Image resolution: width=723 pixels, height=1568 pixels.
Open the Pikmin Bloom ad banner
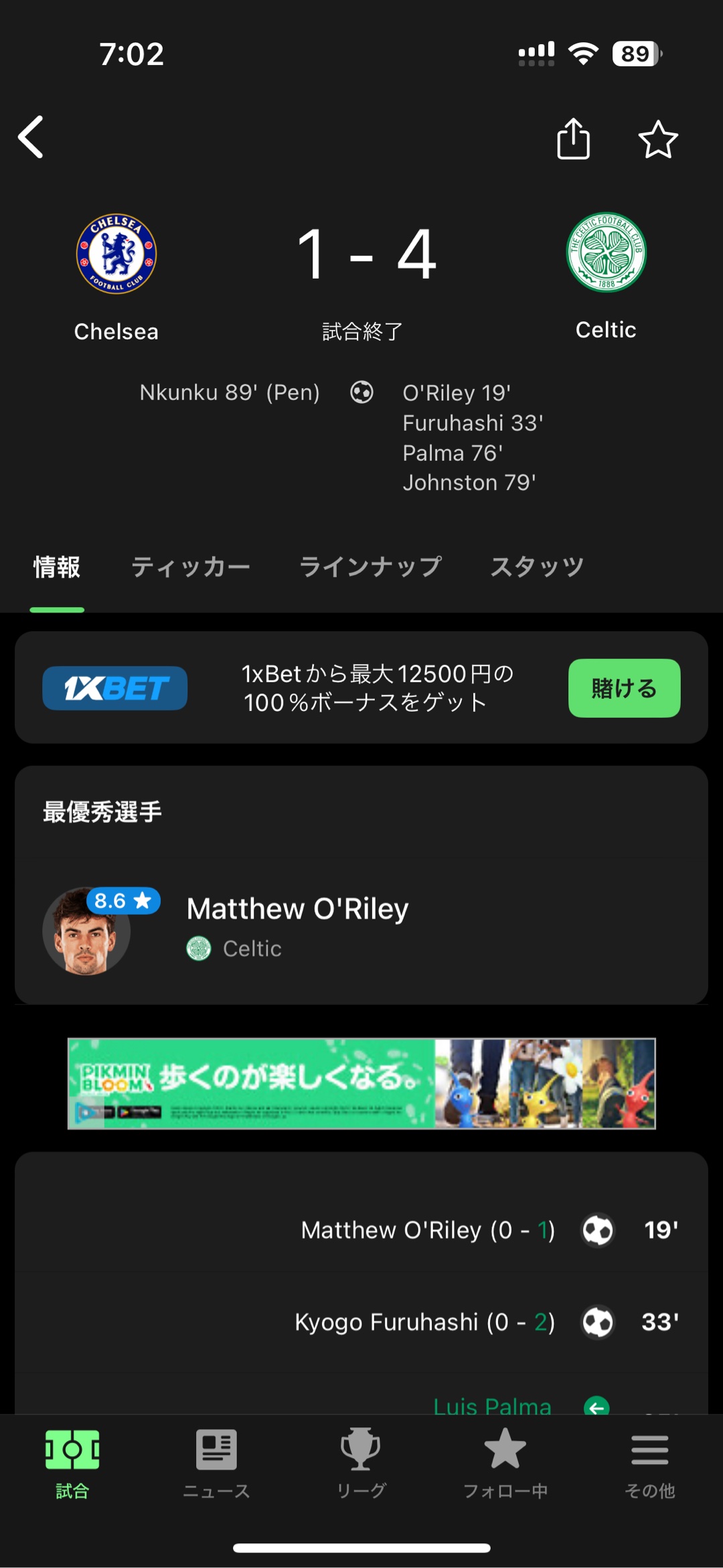(x=361, y=1083)
